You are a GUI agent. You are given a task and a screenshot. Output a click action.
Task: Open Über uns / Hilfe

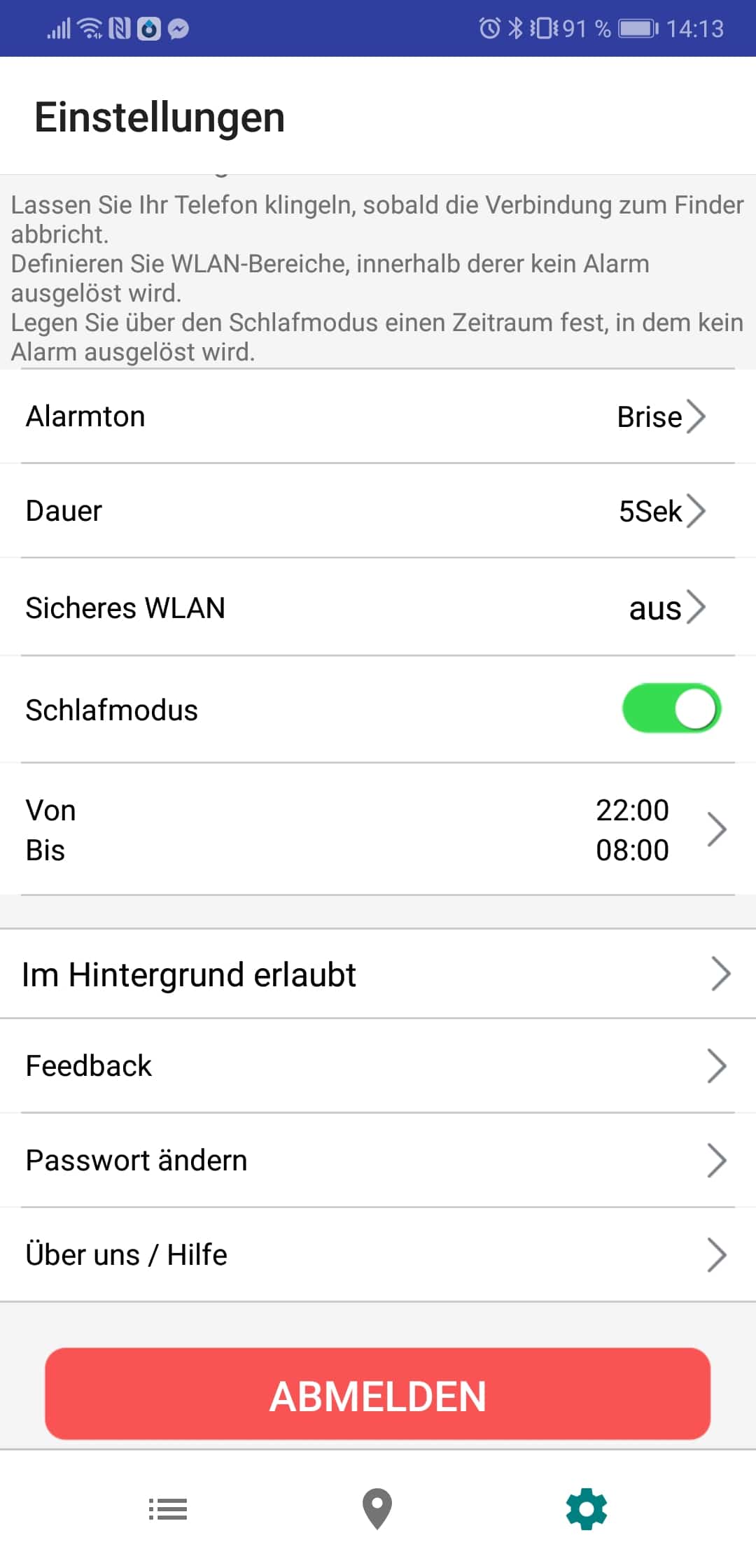click(x=378, y=1254)
